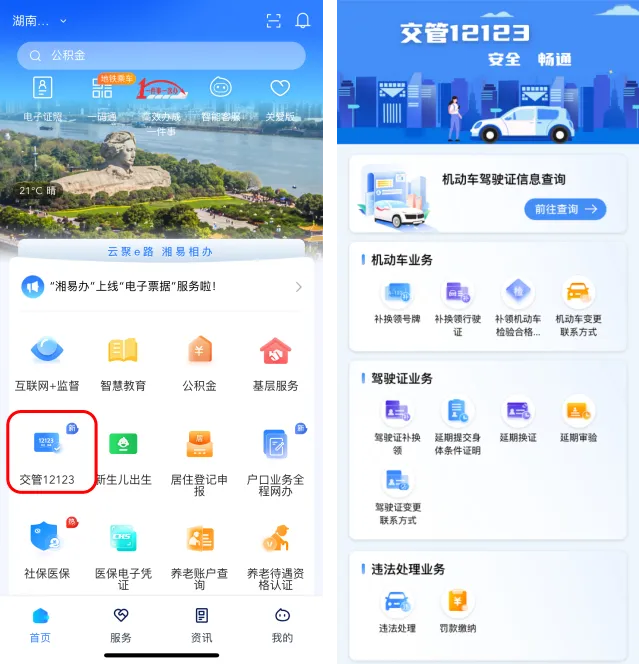Viewport: 639px width, 664px height.
Task: Open the 电子票据 announcement banner
Action: (160, 287)
